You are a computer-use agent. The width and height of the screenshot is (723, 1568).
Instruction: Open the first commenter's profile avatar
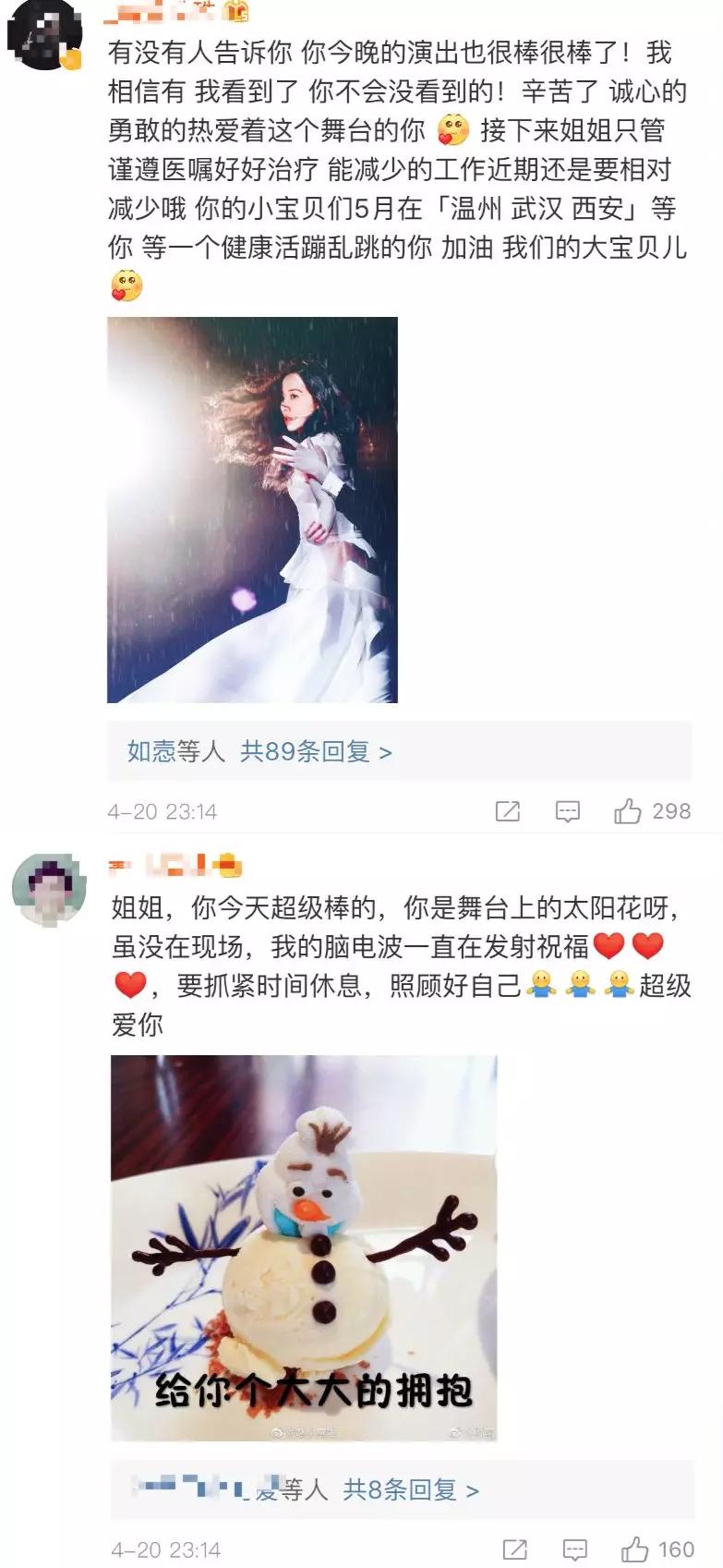44,34
